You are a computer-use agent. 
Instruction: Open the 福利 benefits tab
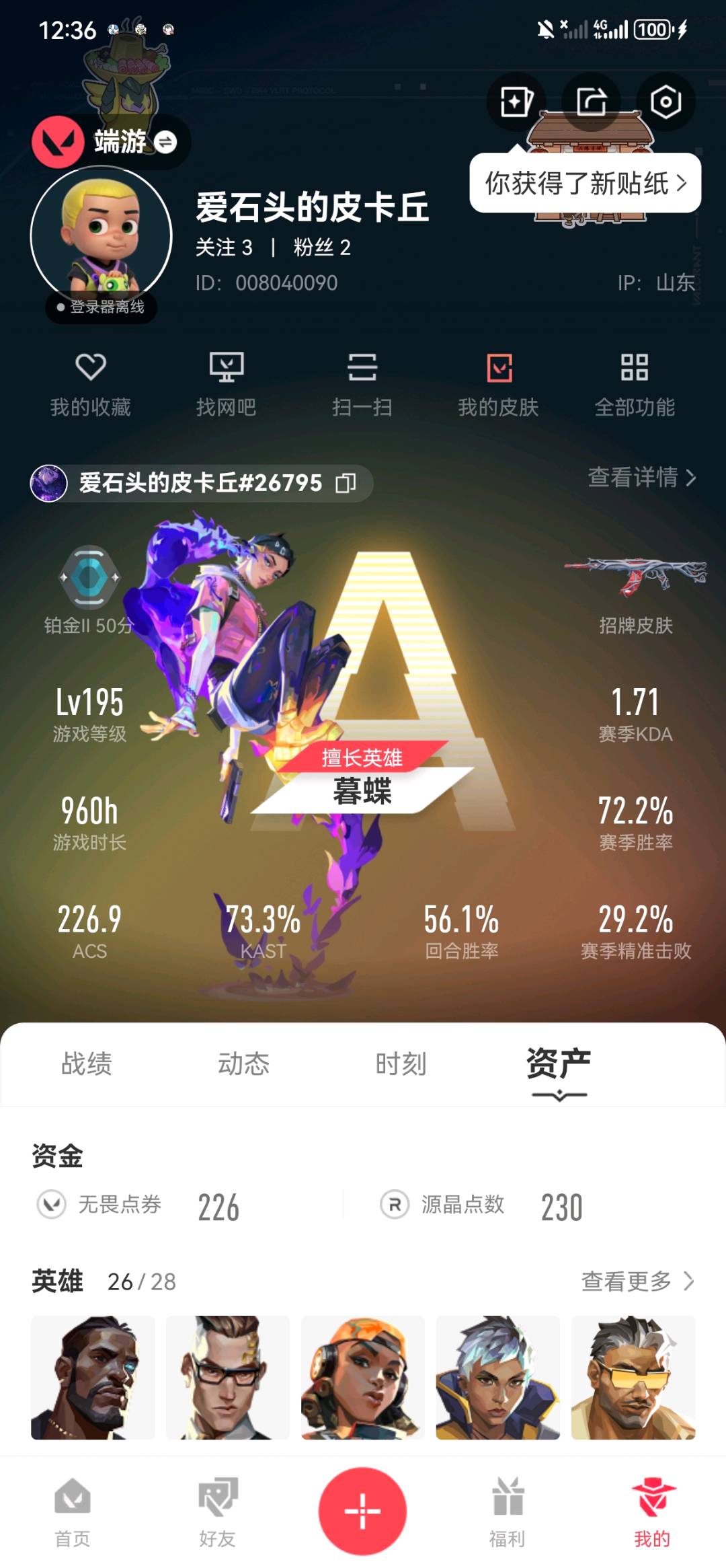pos(508,1511)
